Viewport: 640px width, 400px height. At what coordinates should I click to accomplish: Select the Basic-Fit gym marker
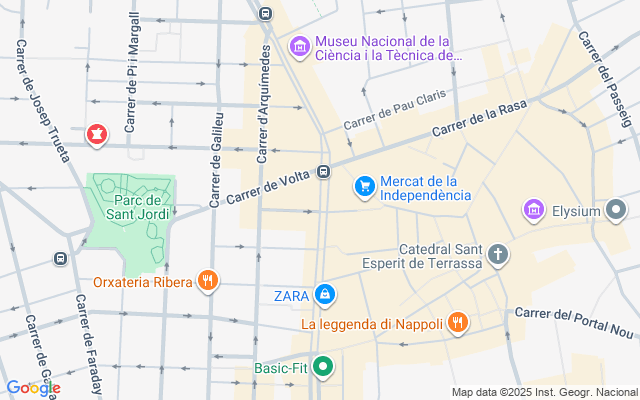(x=323, y=368)
